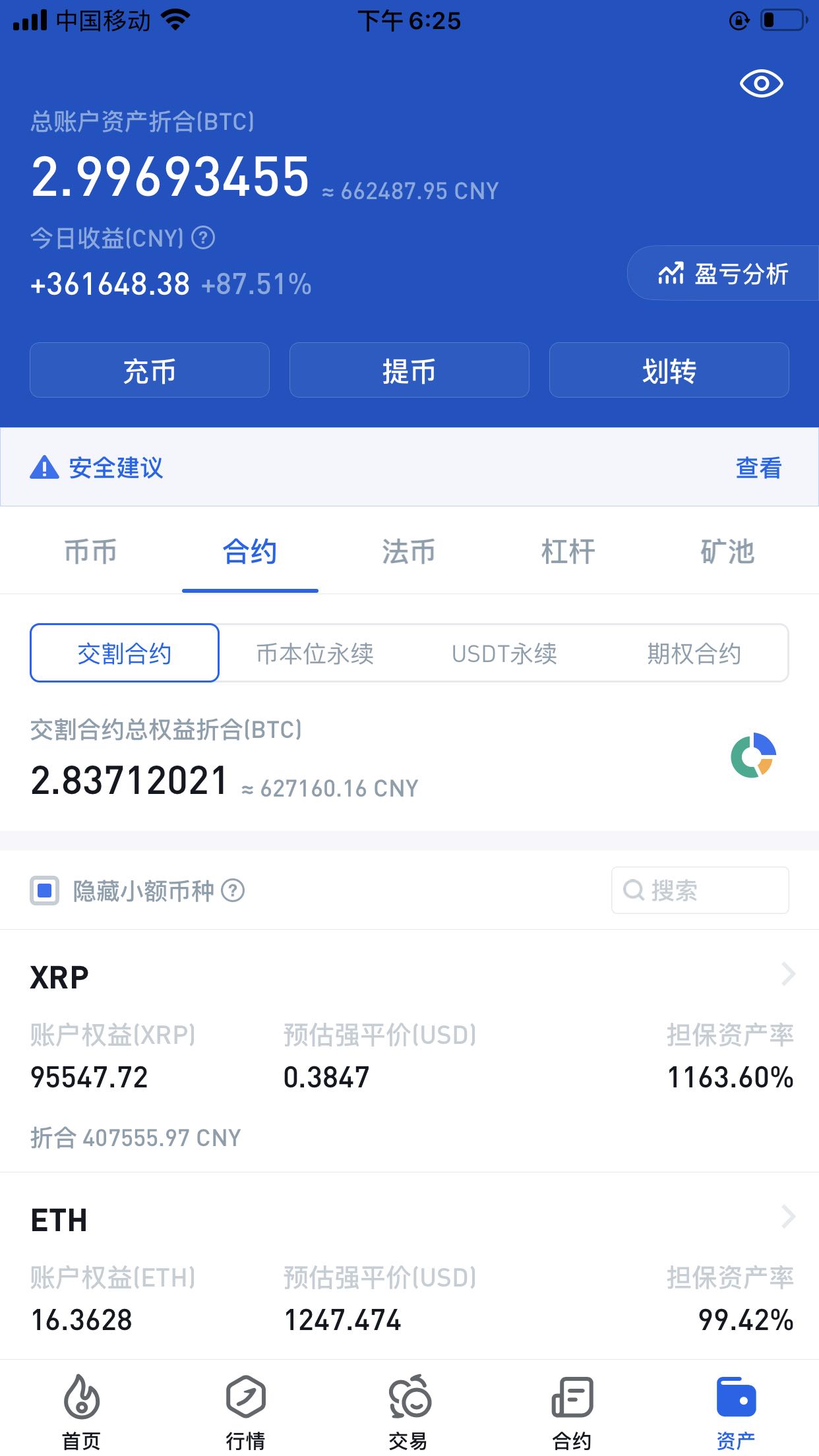Viewport: 819px width, 1456px height.
Task: Open XRP contract account details
Action: click(x=787, y=974)
